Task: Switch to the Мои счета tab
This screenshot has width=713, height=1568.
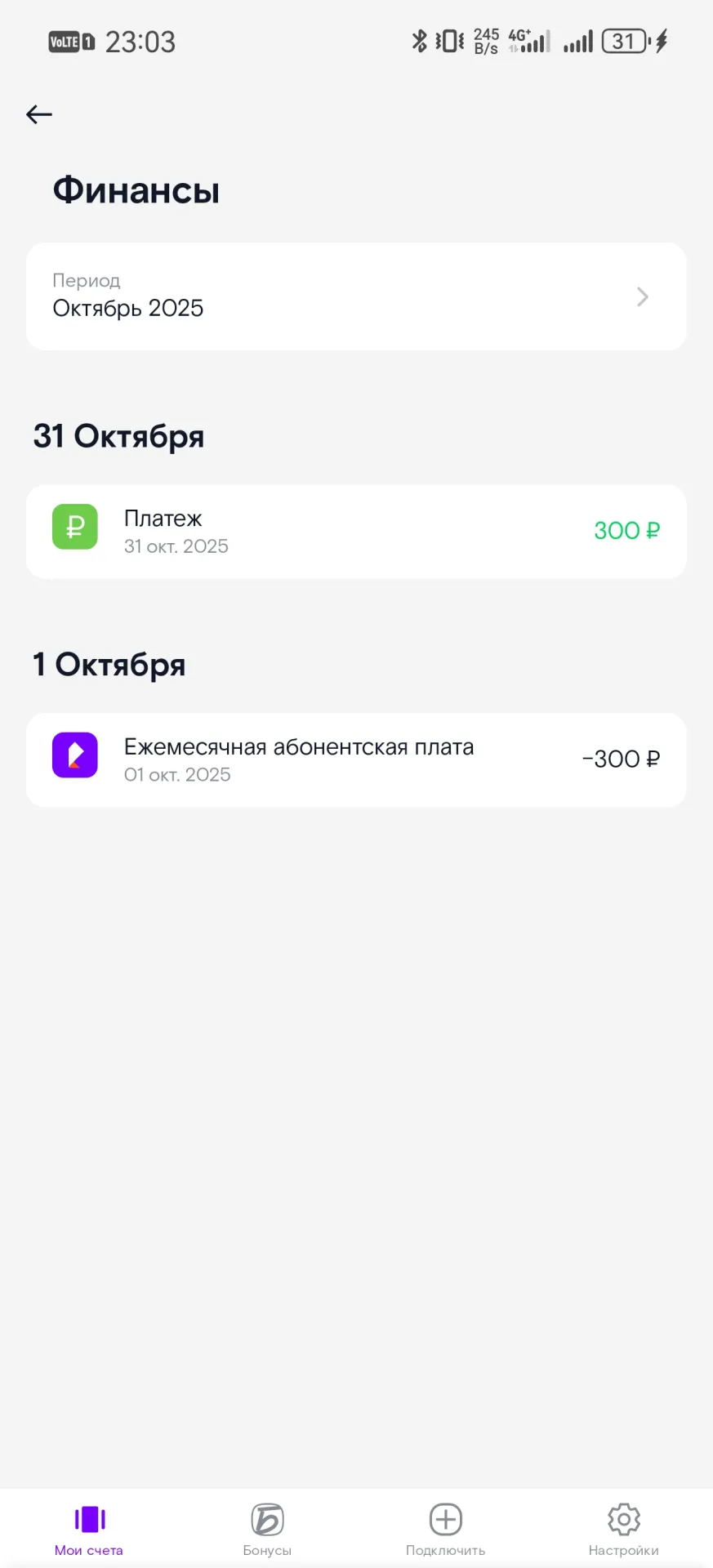Action: point(89,1529)
